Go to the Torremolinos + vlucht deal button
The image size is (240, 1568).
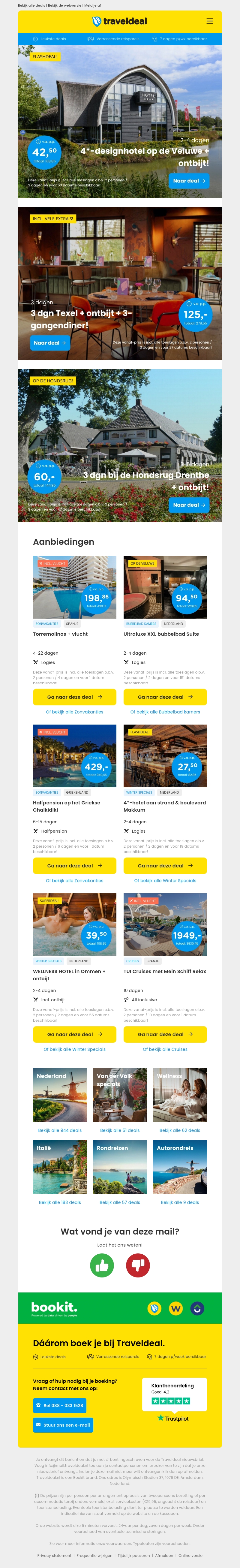(x=74, y=697)
